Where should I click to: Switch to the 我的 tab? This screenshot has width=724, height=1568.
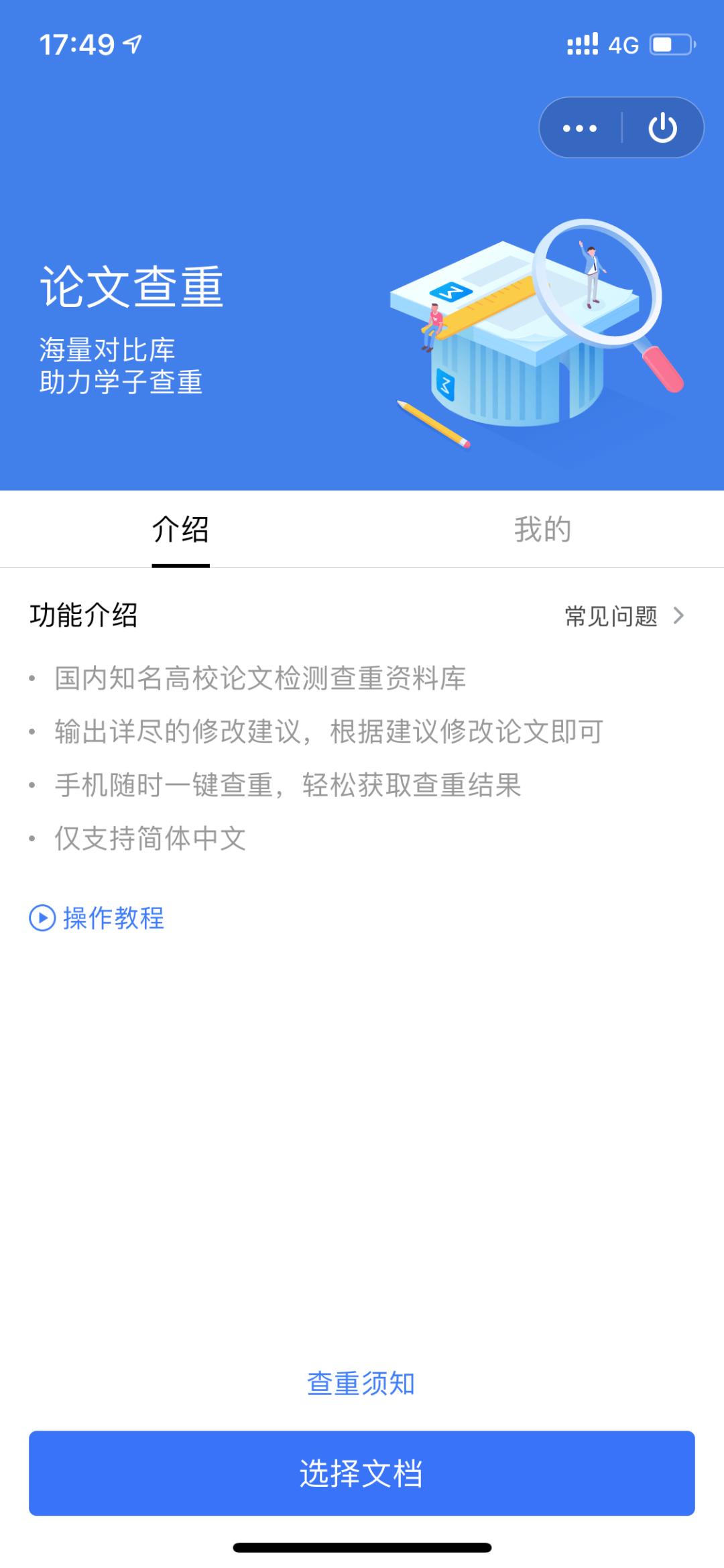[x=543, y=529]
